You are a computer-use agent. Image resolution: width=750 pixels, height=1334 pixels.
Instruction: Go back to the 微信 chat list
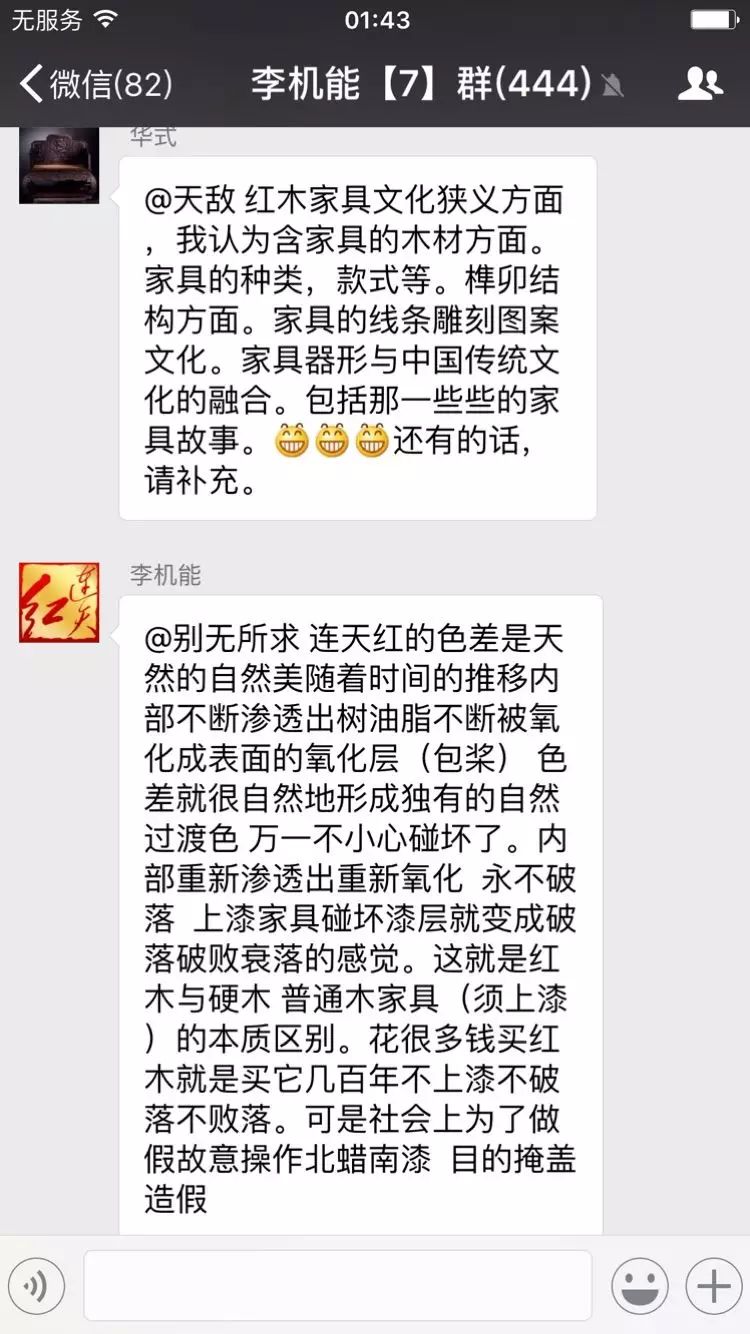point(95,84)
